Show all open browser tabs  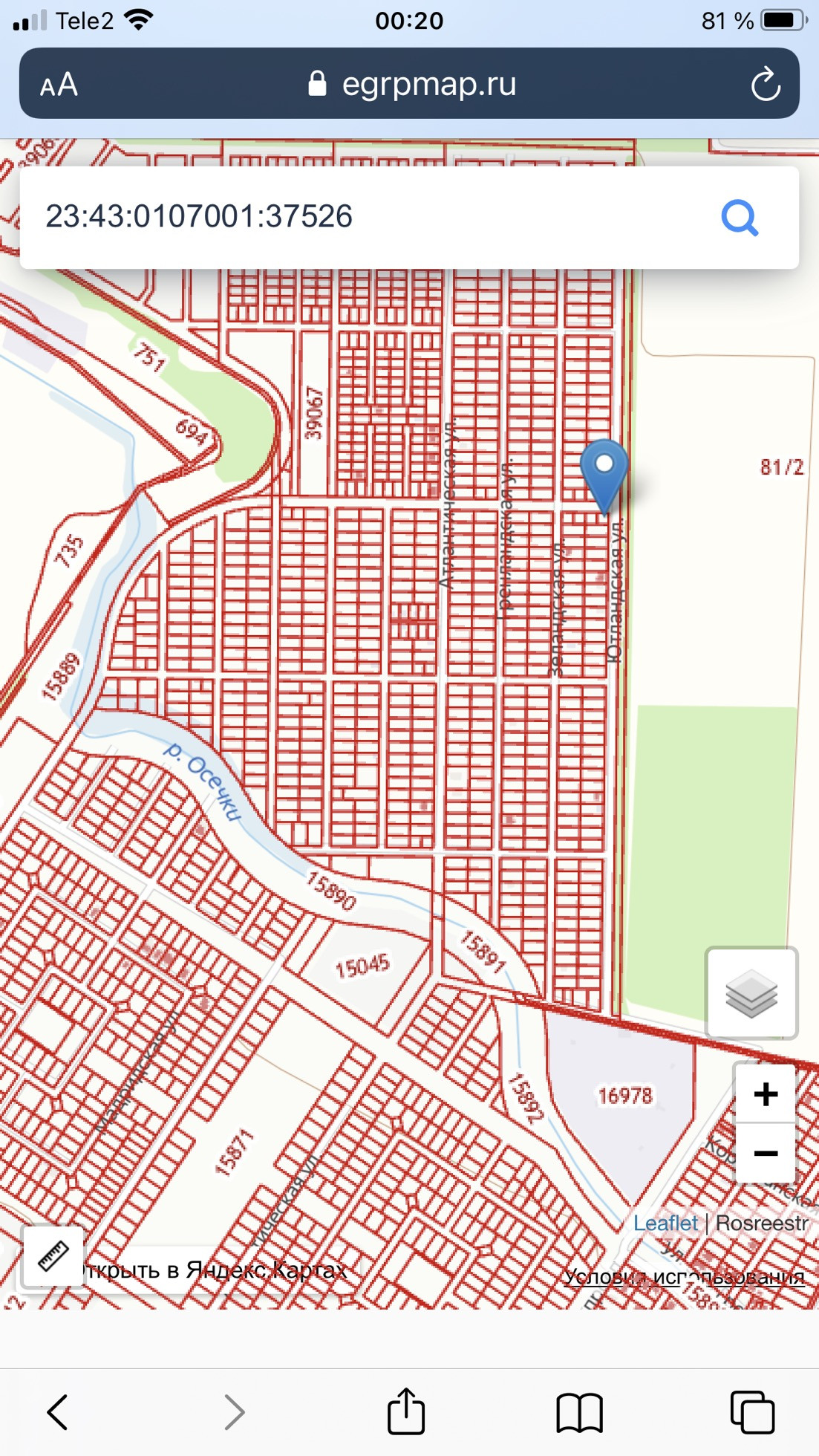pos(752,1411)
